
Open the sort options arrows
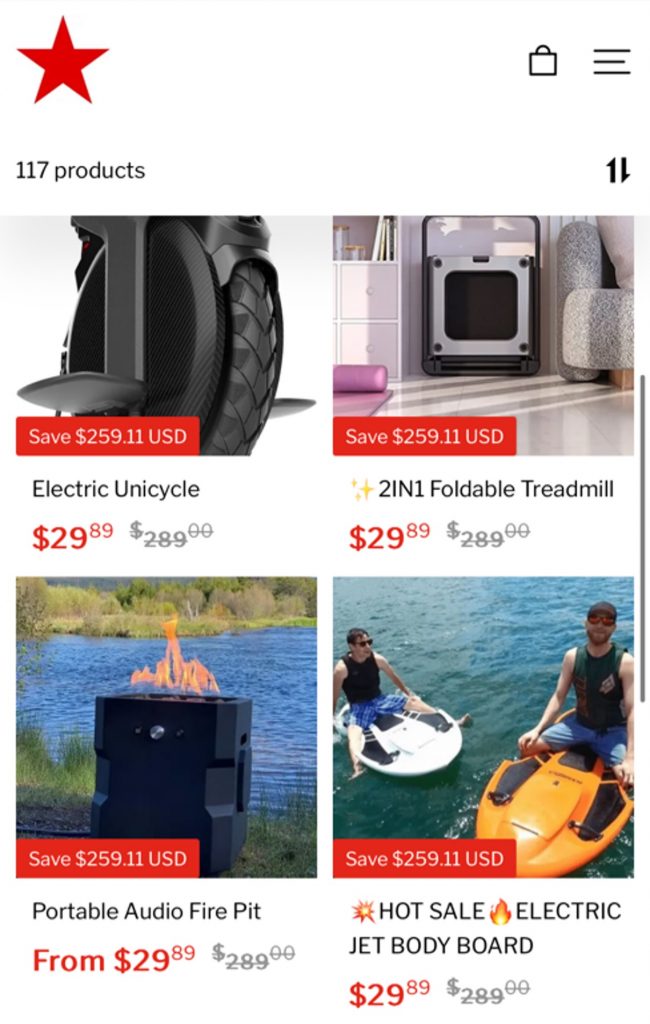click(x=618, y=170)
